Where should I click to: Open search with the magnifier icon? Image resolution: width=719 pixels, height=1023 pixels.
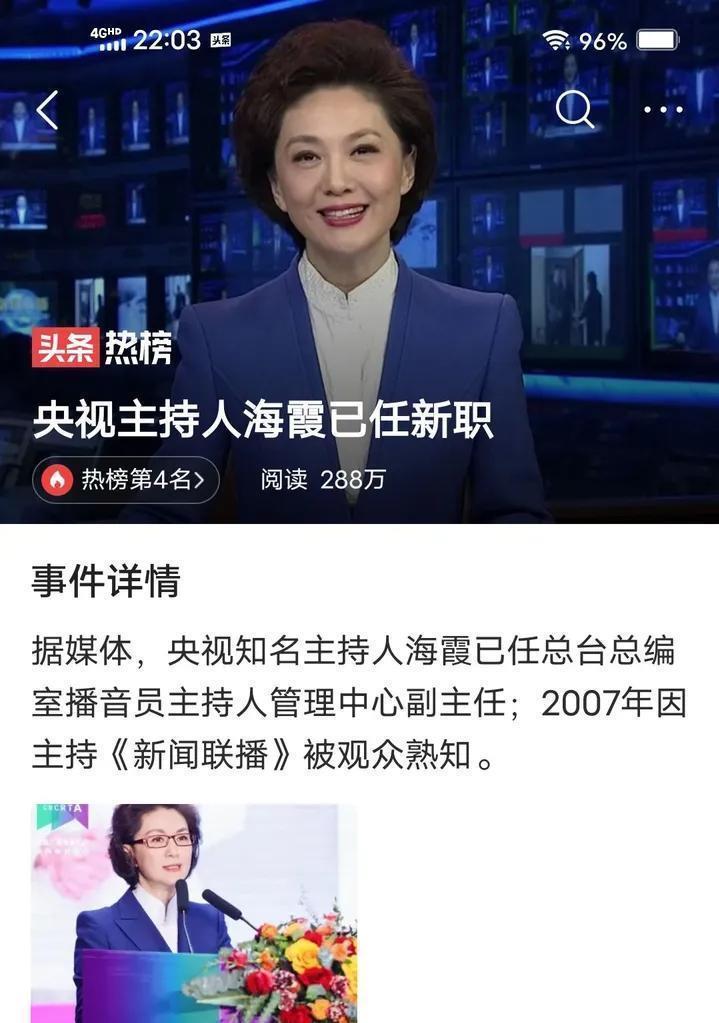[x=574, y=109]
